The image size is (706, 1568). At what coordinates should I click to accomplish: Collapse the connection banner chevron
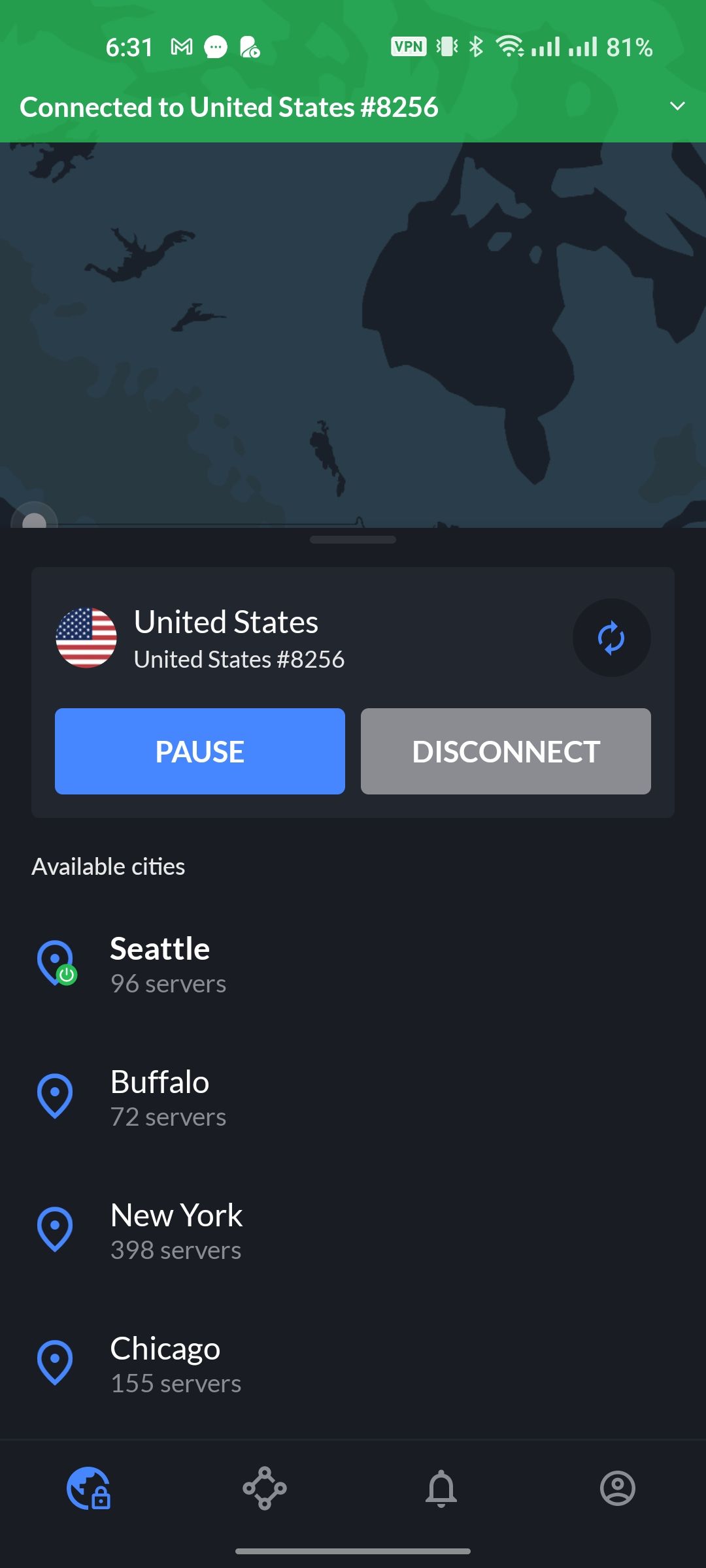677,106
